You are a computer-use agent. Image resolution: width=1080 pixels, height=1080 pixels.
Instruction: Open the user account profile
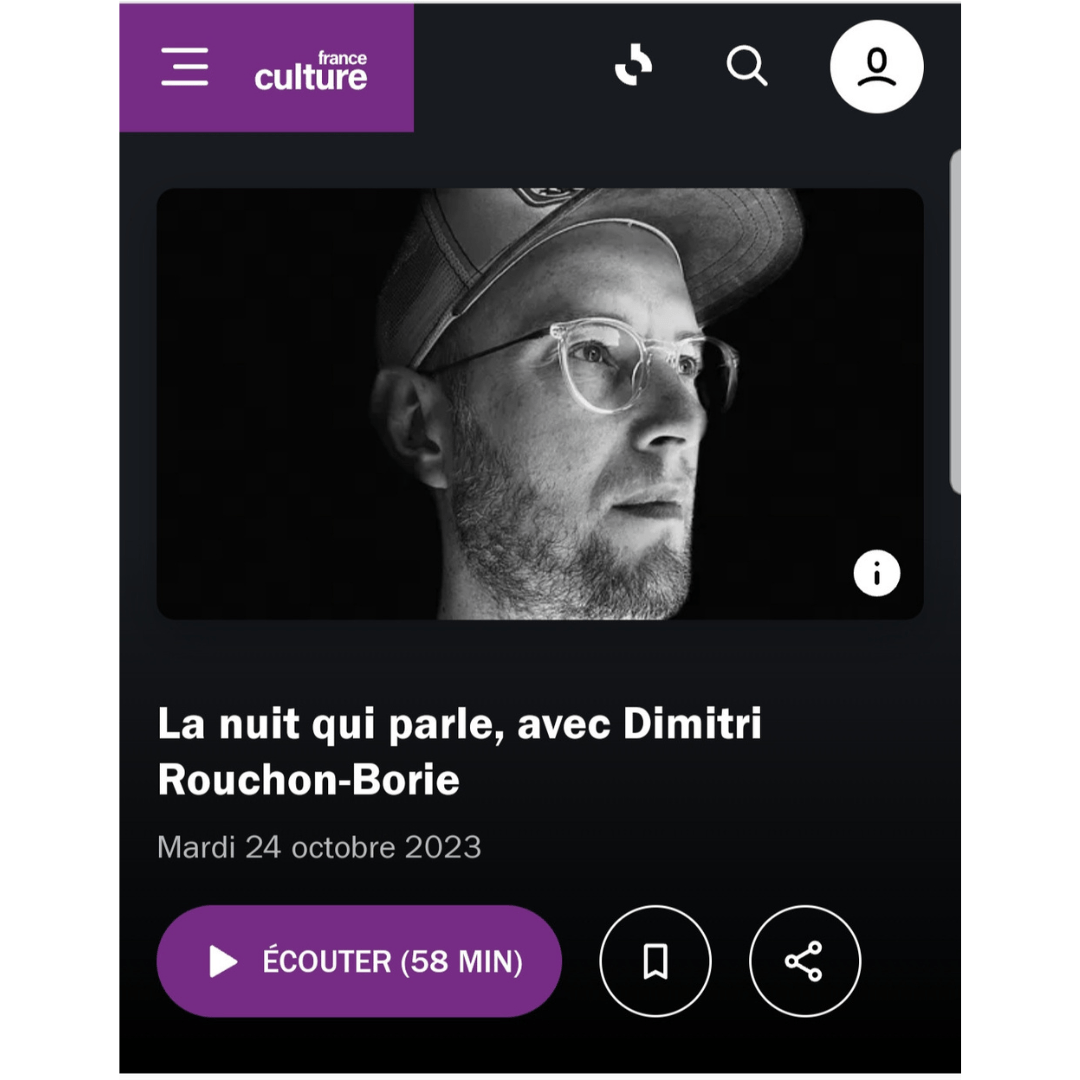click(876, 67)
